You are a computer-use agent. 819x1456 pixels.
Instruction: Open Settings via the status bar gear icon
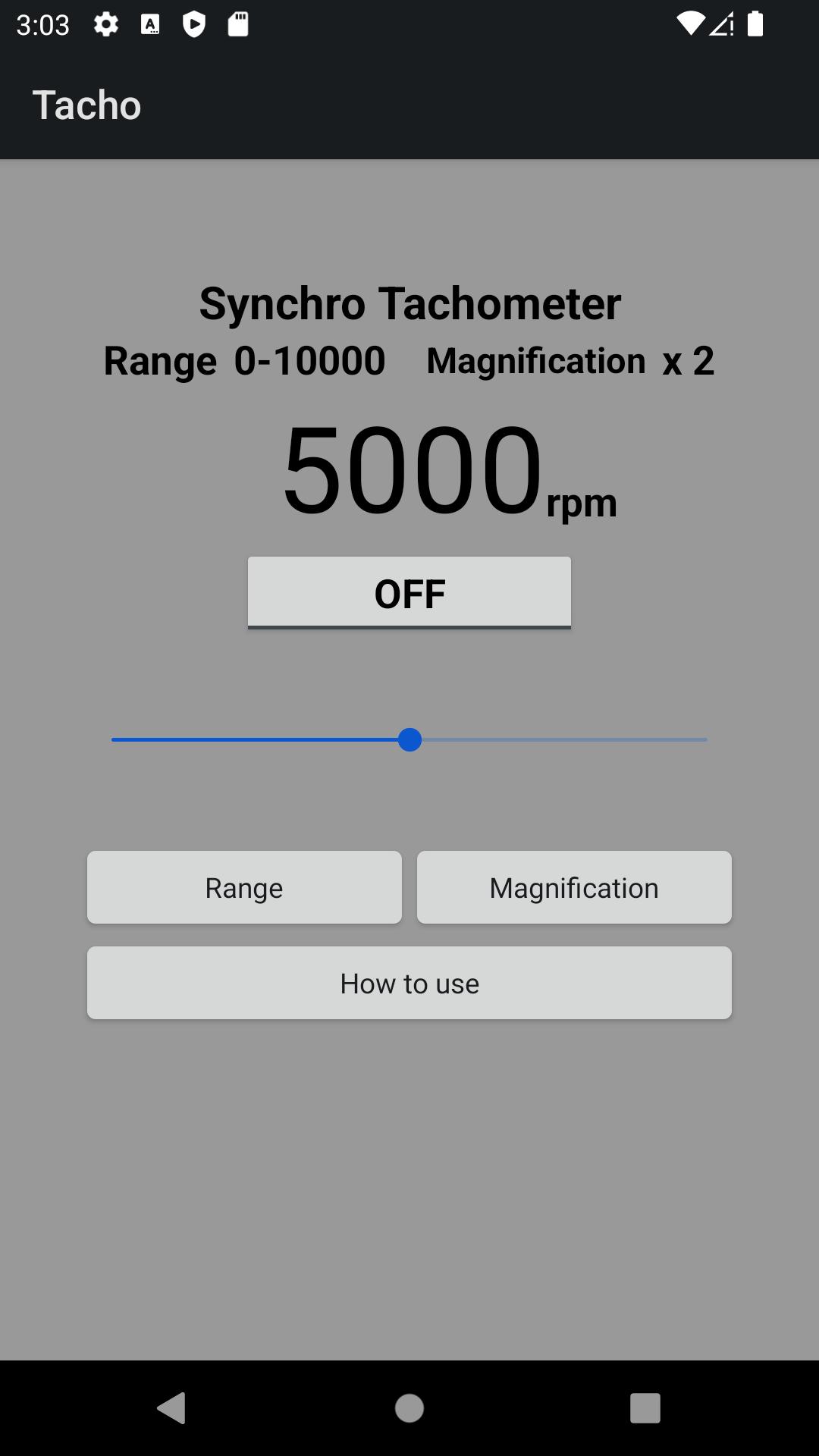[x=107, y=25]
